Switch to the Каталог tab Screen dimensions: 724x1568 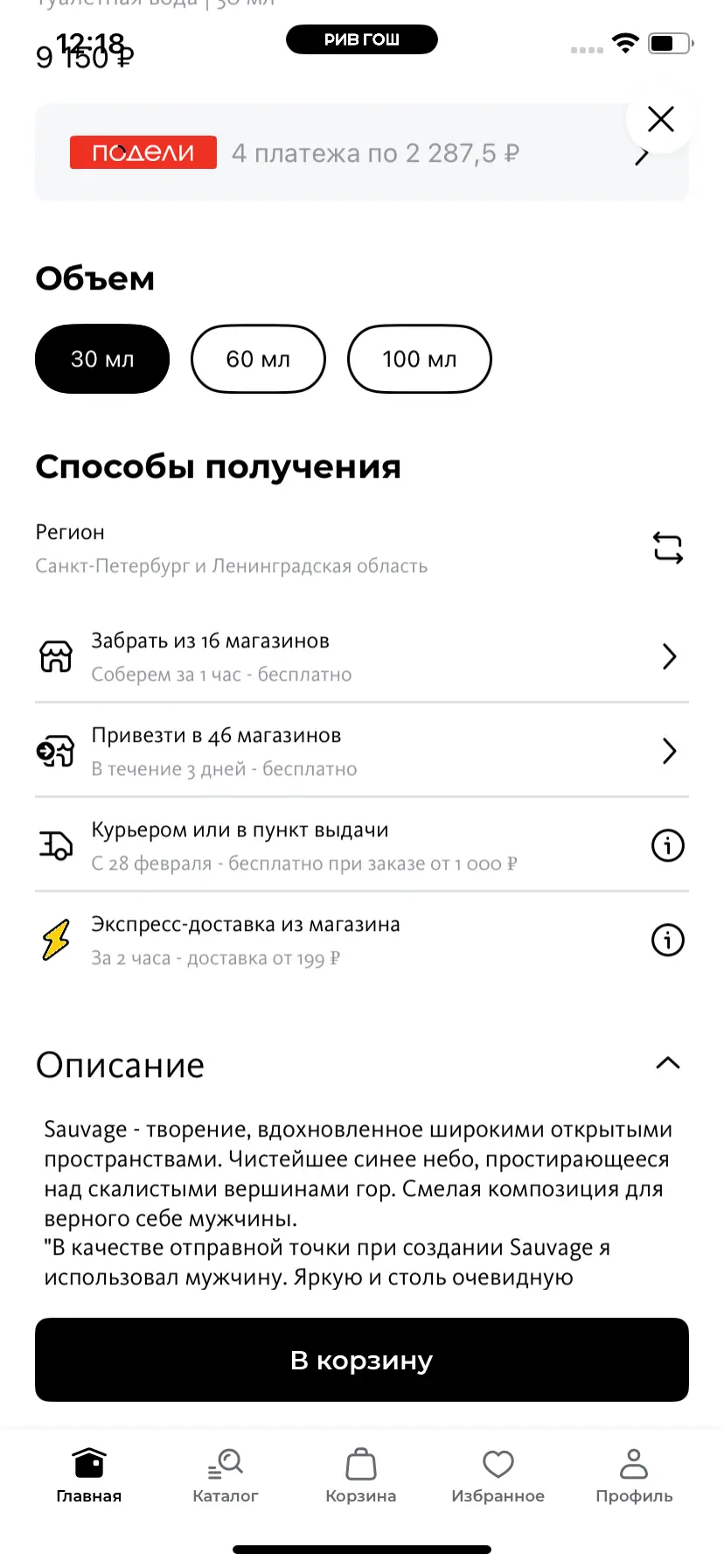(x=226, y=1475)
